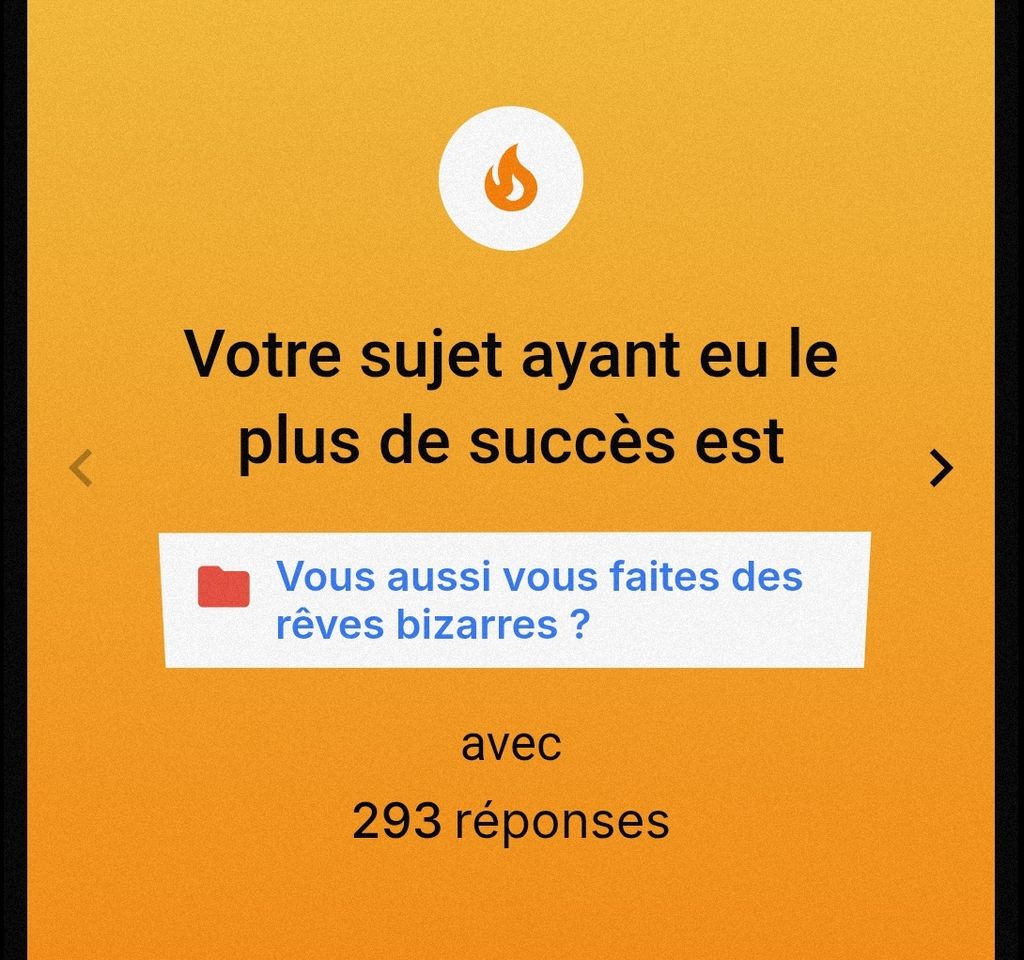
Task: Go back to the previous slide
Action: pyautogui.click(x=81, y=467)
